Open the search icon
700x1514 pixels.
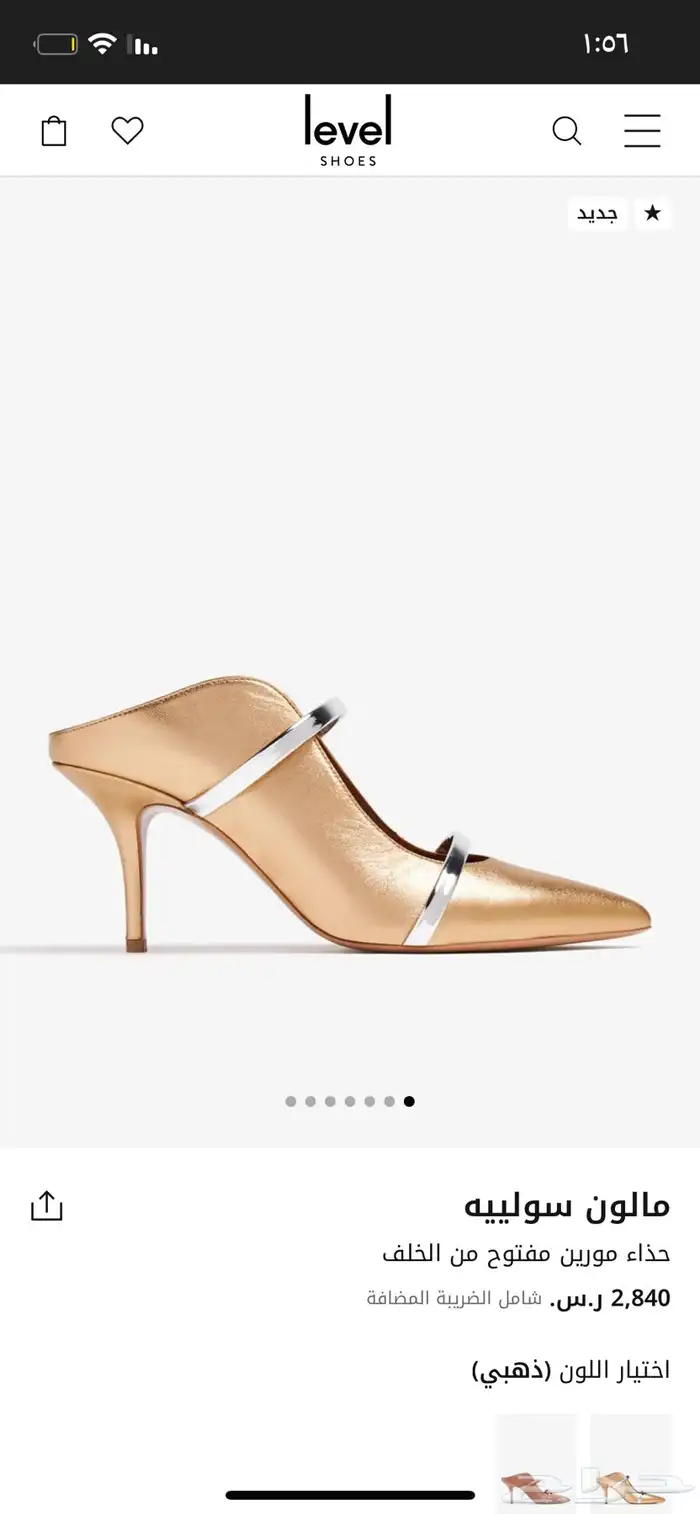[x=567, y=131]
